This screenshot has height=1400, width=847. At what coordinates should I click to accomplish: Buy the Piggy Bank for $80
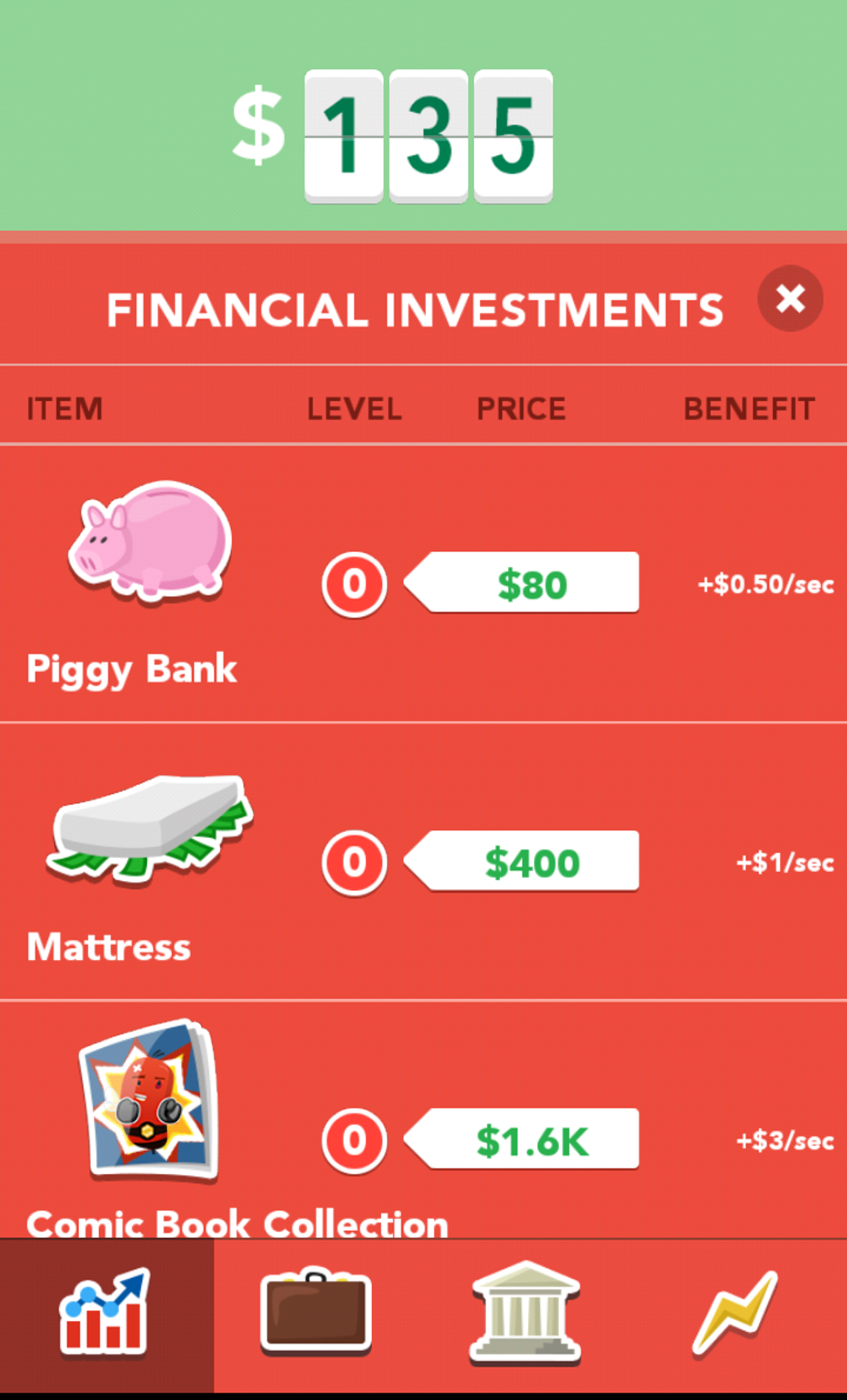pos(521,583)
